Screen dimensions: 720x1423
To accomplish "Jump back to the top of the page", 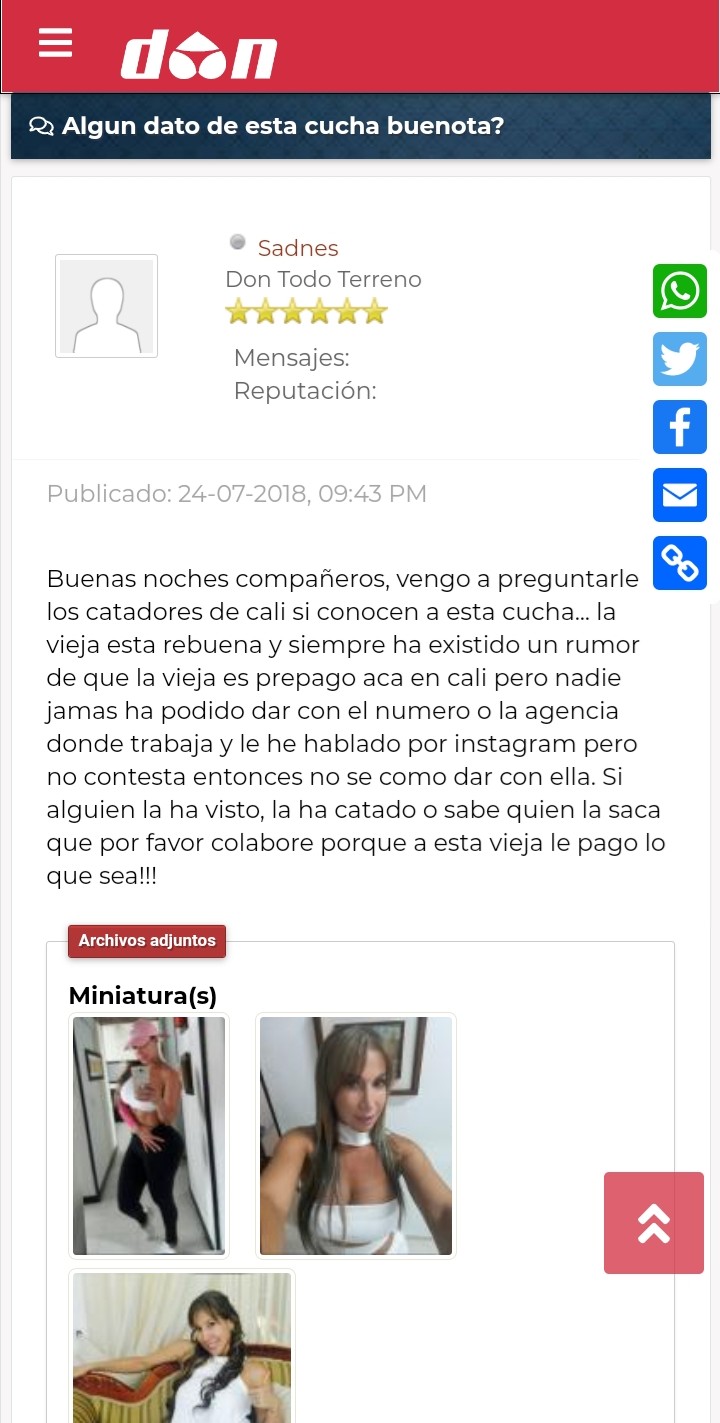I will pyautogui.click(x=654, y=1223).
